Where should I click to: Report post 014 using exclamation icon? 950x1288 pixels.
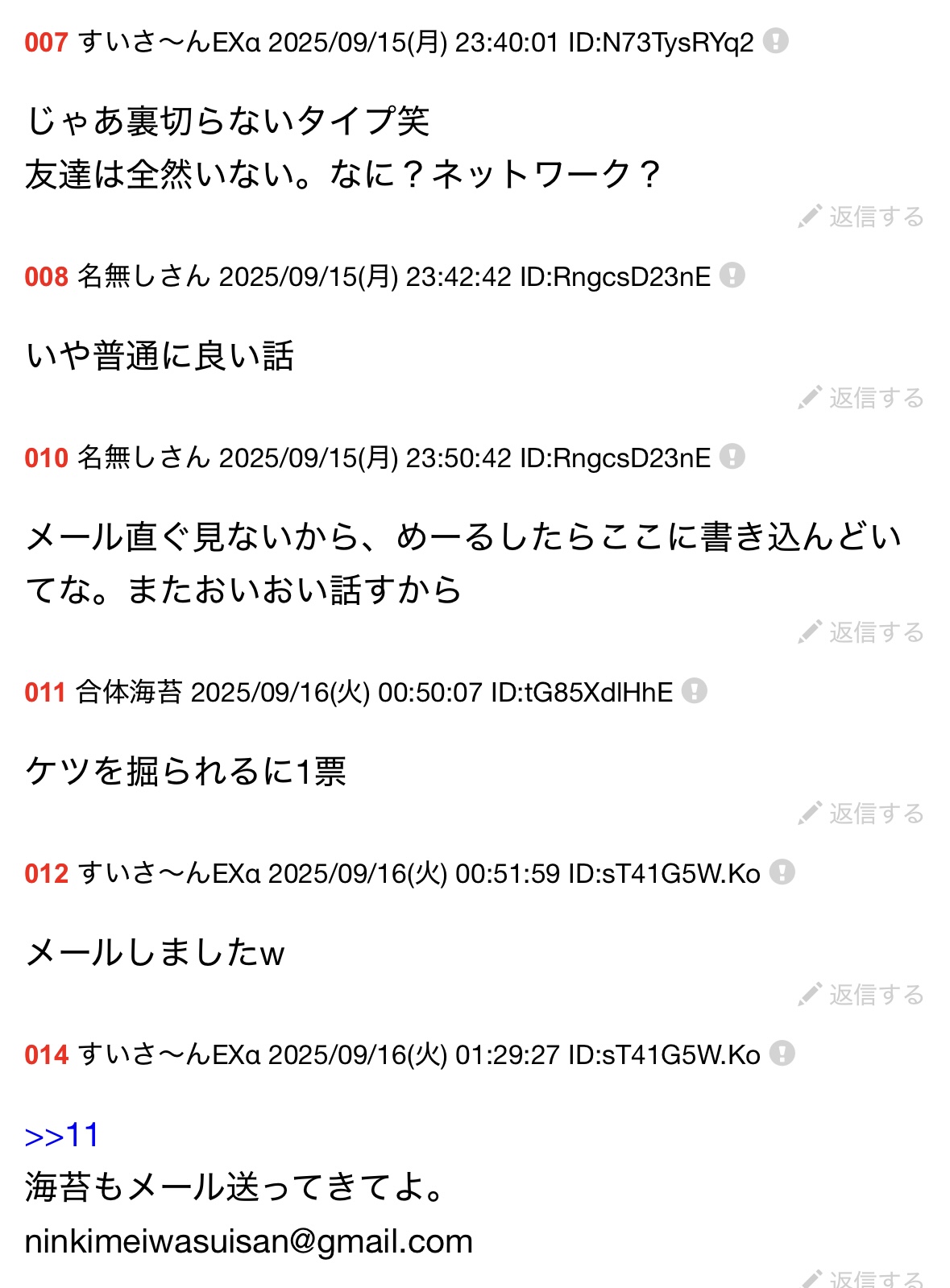click(x=782, y=1054)
